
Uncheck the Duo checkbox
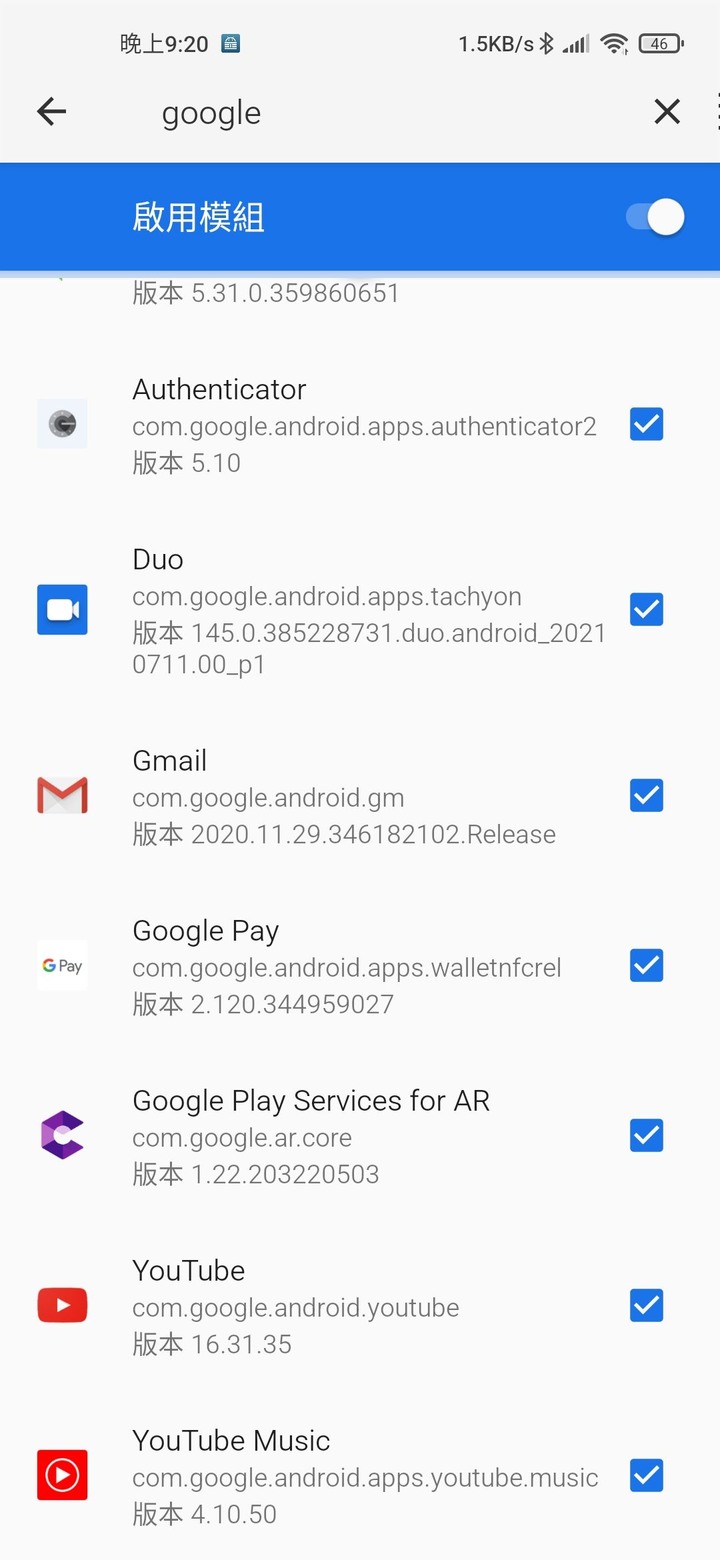coord(646,609)
